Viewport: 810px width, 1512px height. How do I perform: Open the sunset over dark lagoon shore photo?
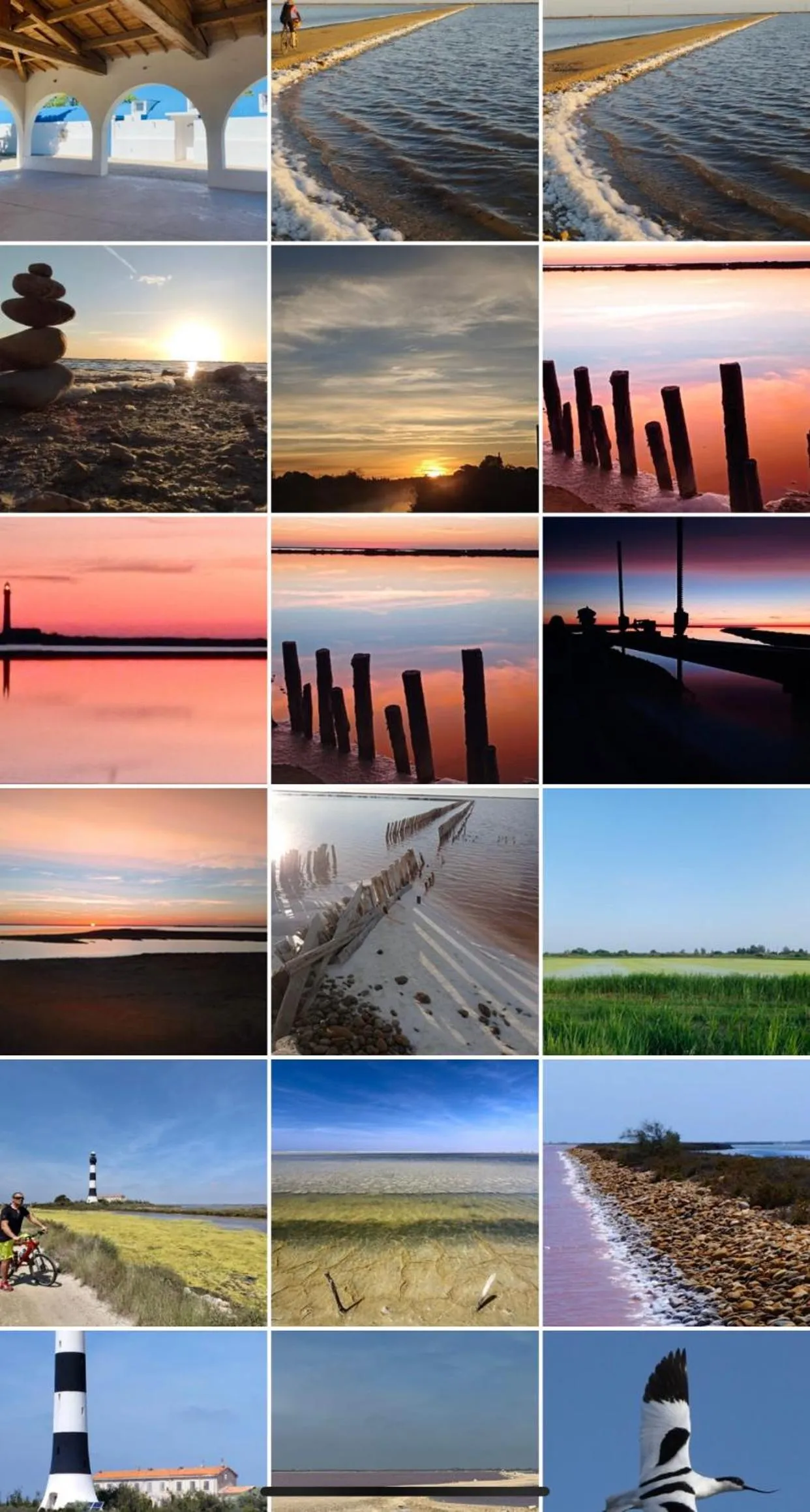[x=133, y=921]
